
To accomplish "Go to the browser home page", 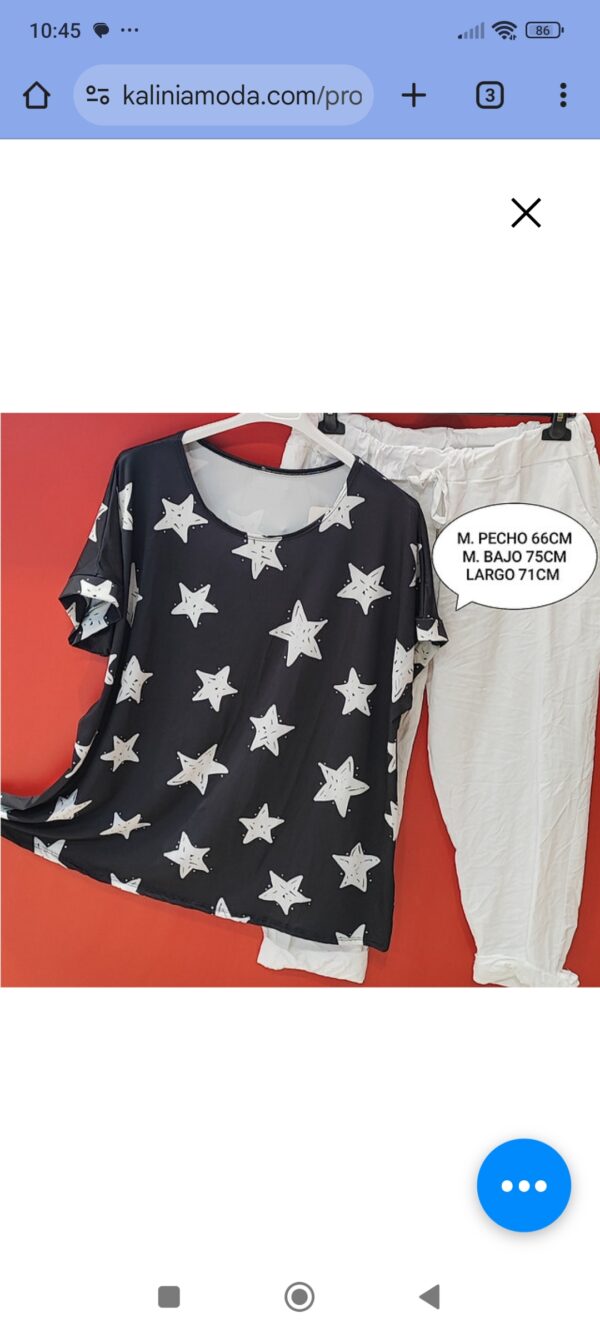I will [x=36, y=96].
